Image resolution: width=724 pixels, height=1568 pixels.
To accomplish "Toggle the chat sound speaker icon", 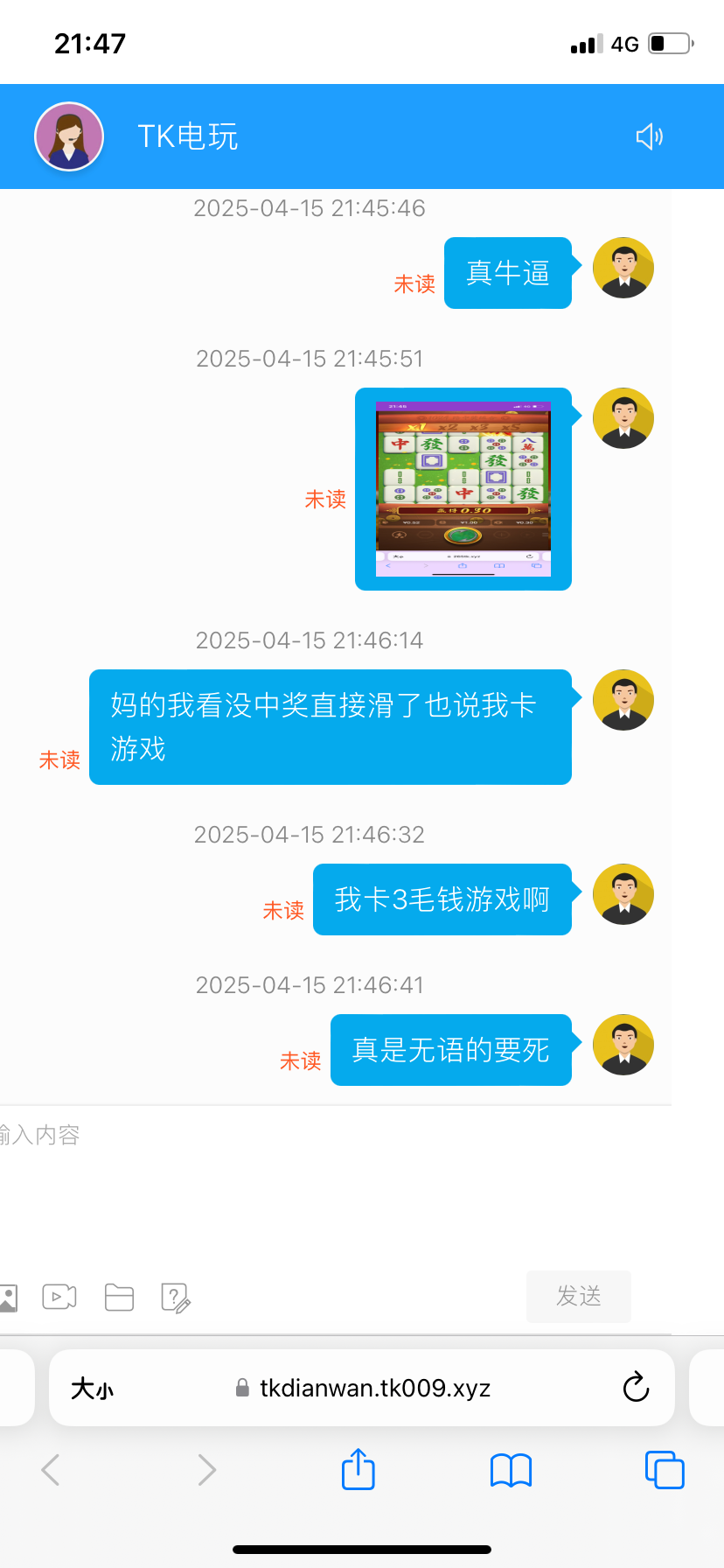I will coord(649,136).
